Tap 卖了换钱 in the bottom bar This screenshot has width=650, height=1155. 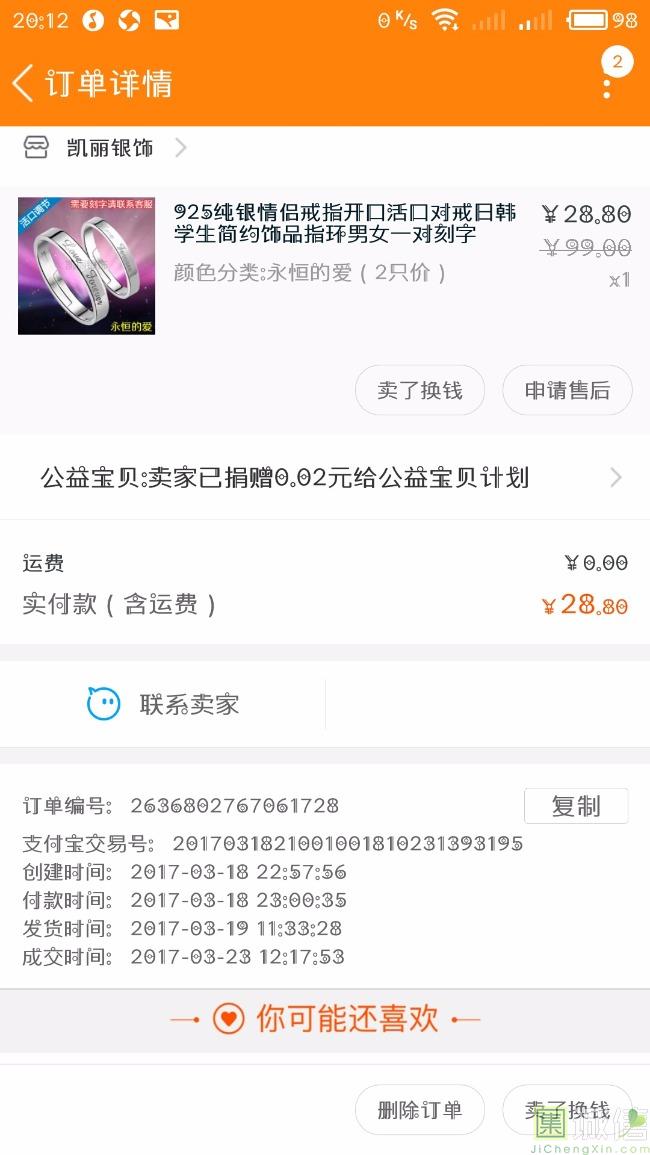click(x=567, y=1109)
